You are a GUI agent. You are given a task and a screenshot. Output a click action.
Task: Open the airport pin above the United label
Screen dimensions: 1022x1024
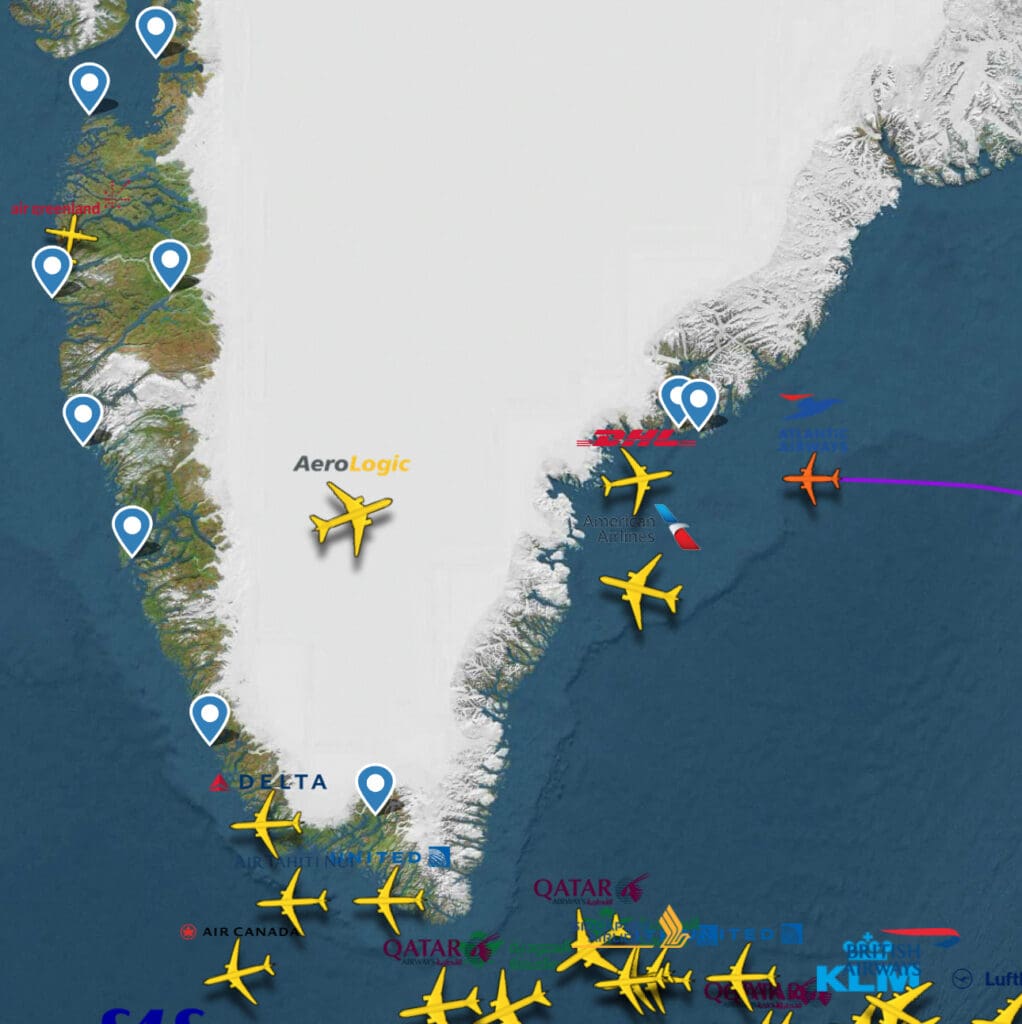coord(375,786)
